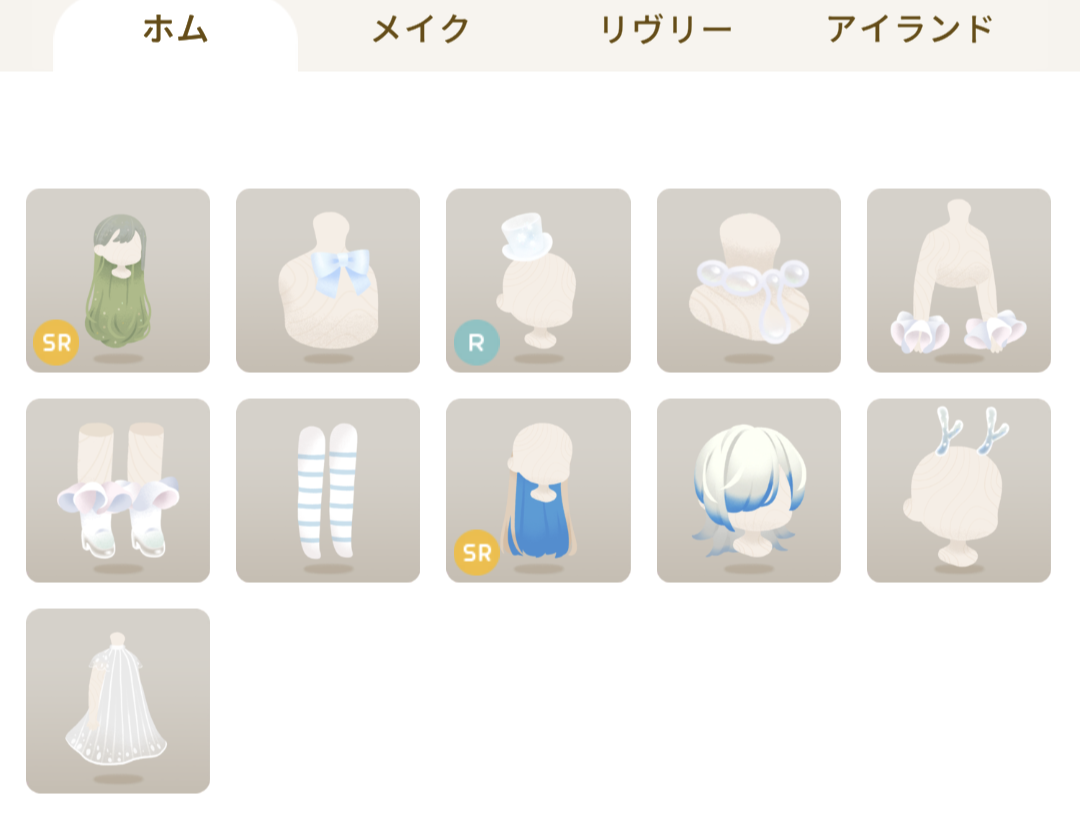
Task: Select the white sheer cape dress item
Action: pos(118,700)
